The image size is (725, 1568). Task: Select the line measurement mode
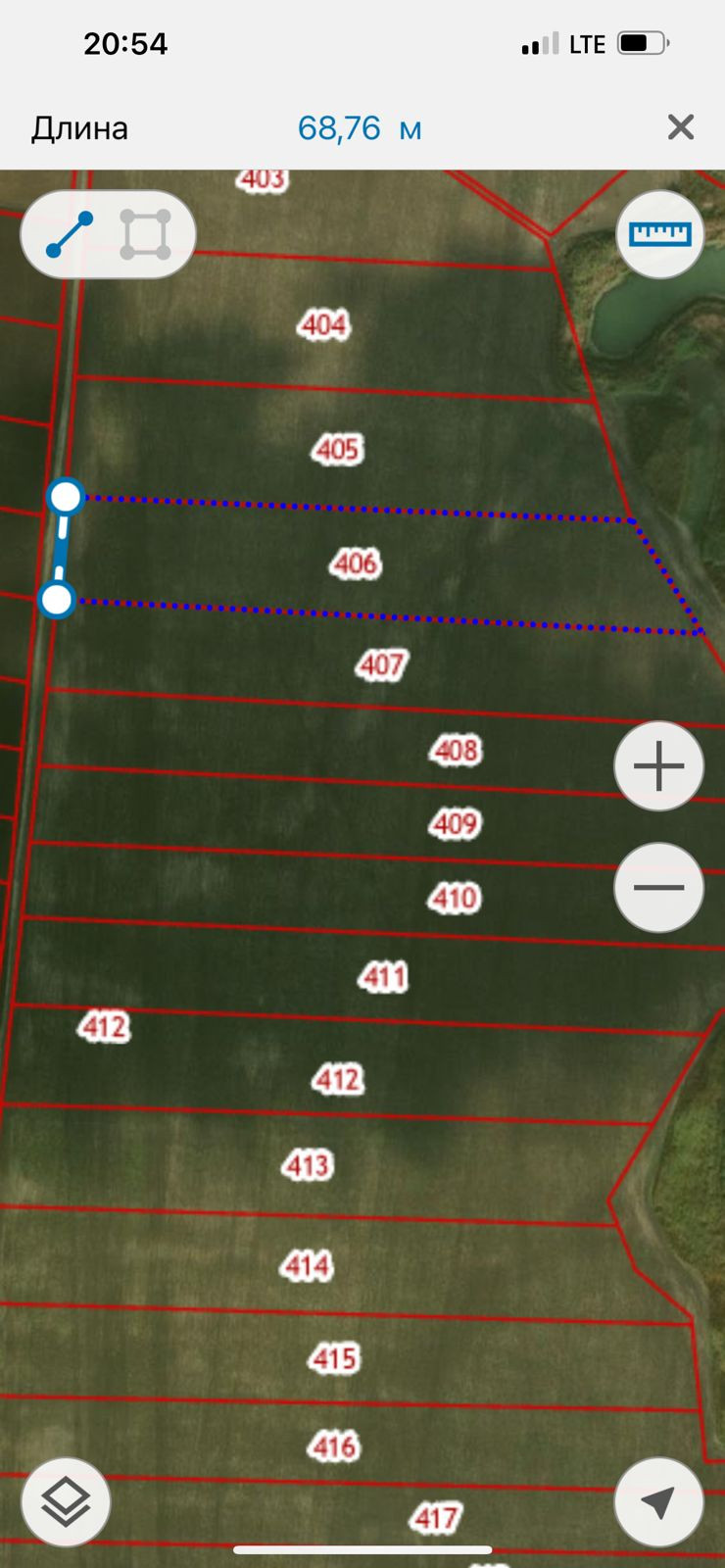70,235
